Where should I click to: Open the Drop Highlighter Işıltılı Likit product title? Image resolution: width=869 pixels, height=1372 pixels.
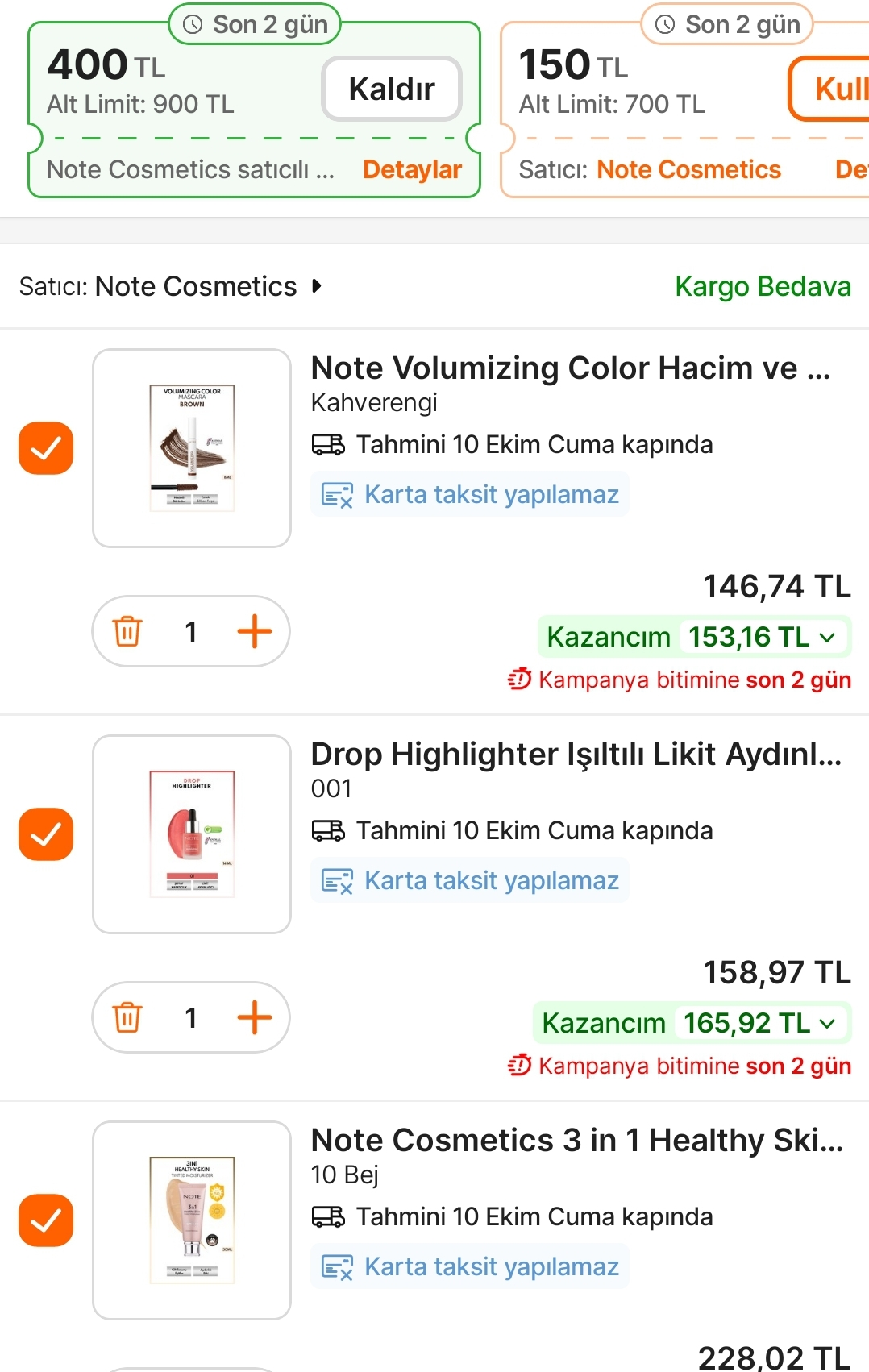pyautogui.click(x=576, y=755)
